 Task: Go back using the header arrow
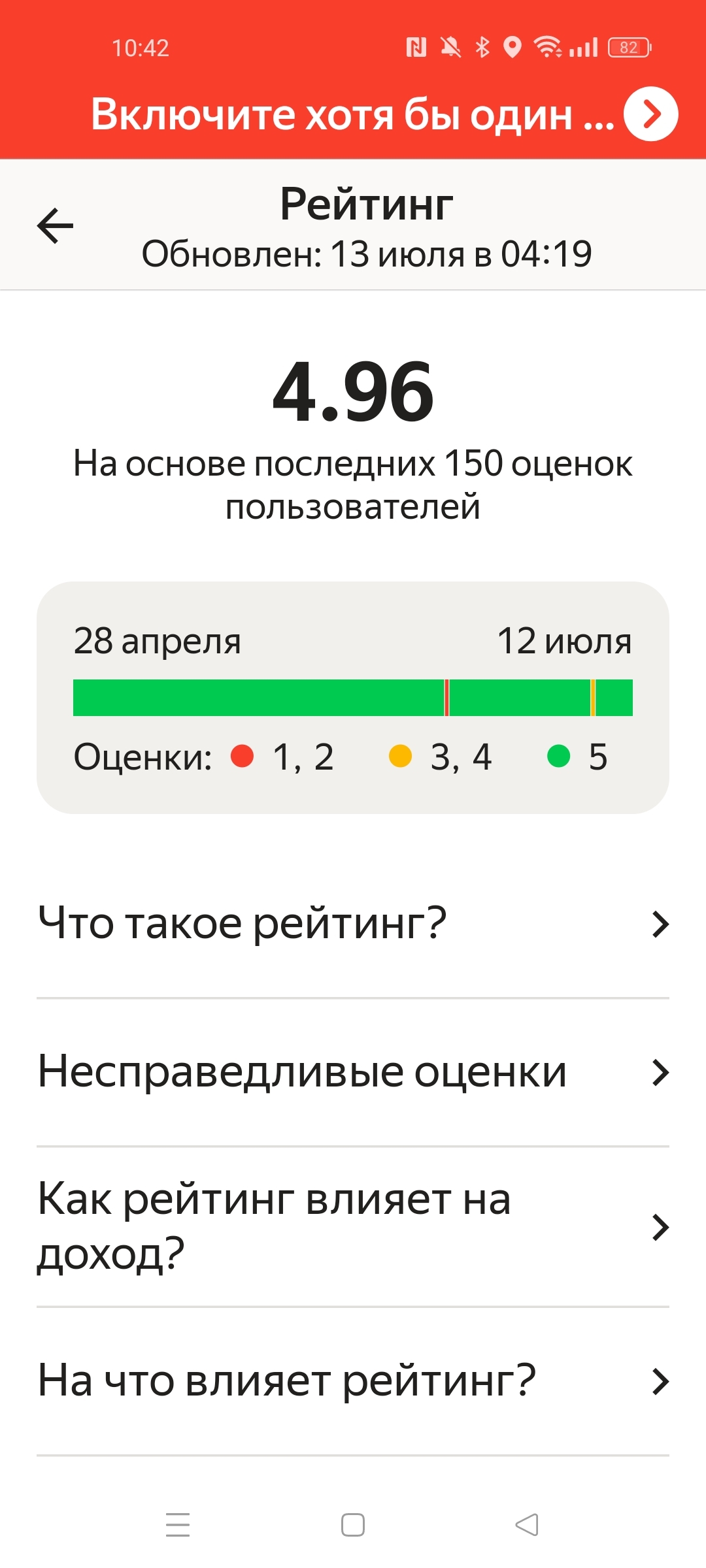coord(55,225)
